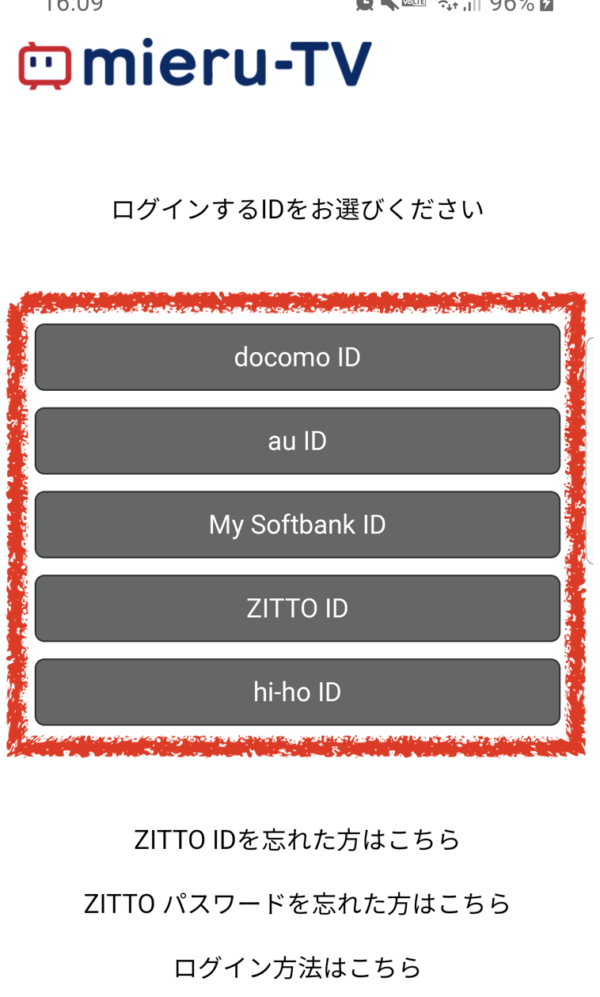The width and height of the screenshot is (600, 997).
Task: Select the au ID login option
Action: click(297, 441)
